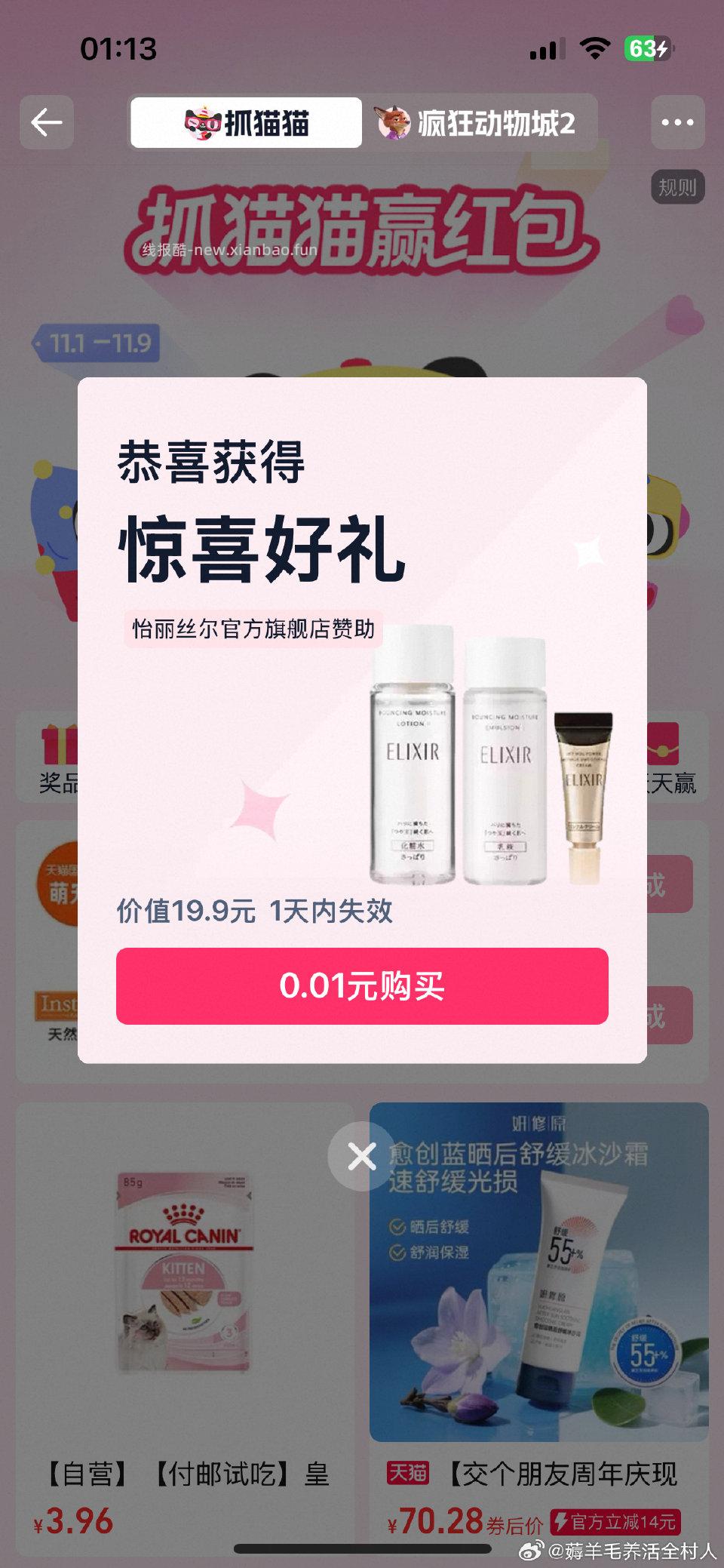Open the more options menu (three dots)

(678, 122)
